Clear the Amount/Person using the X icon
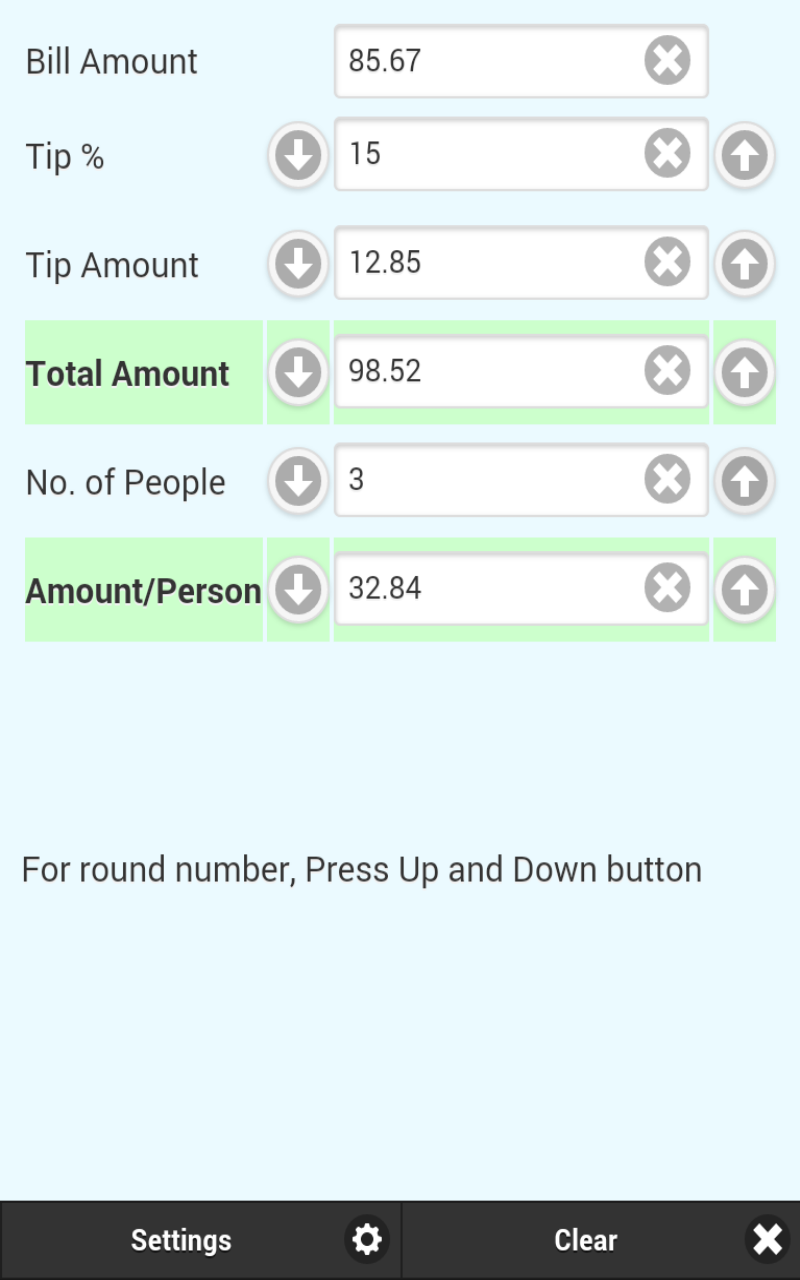The image size is (800, 1280). coord(666,588)
